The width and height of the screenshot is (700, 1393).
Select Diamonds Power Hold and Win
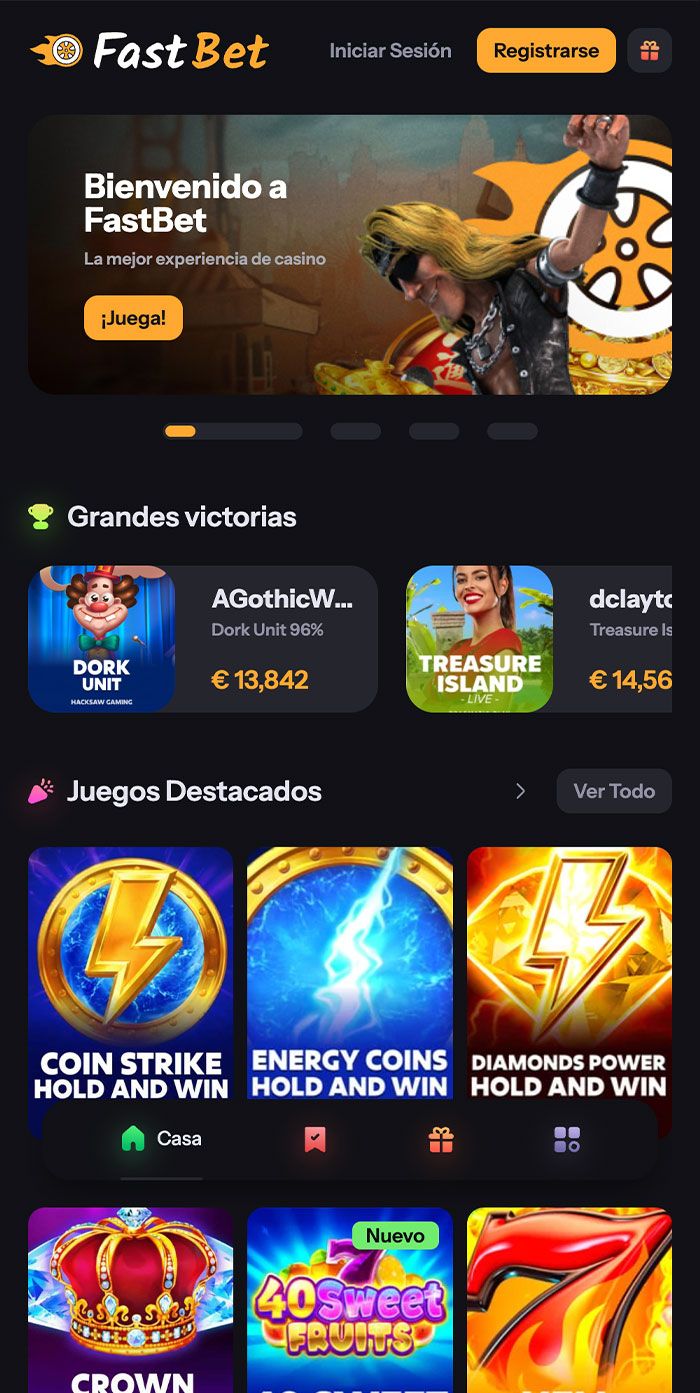point(569,970)
